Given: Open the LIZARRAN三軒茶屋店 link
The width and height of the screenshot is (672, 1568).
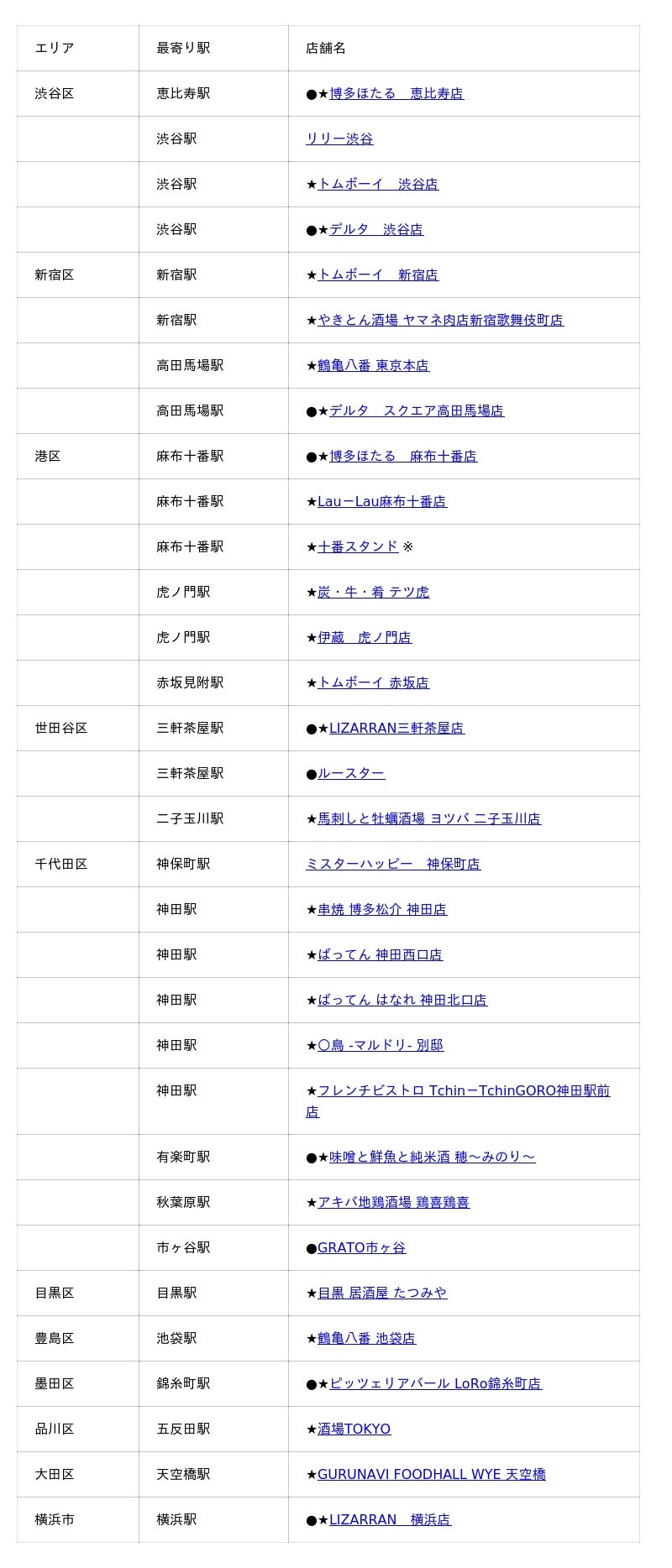Looking at the screenshot, I should click(396, 728).
